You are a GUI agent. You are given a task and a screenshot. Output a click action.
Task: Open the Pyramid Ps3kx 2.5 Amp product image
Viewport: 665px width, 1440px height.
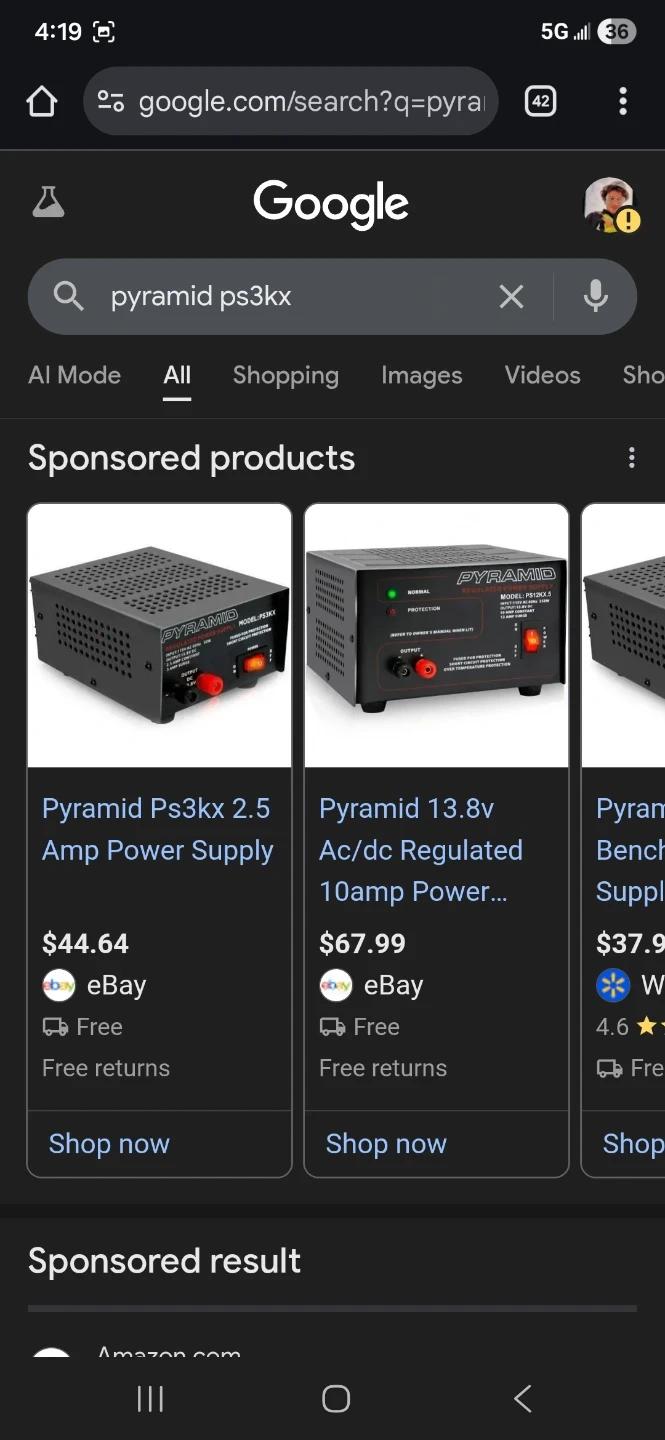(160, 635)
